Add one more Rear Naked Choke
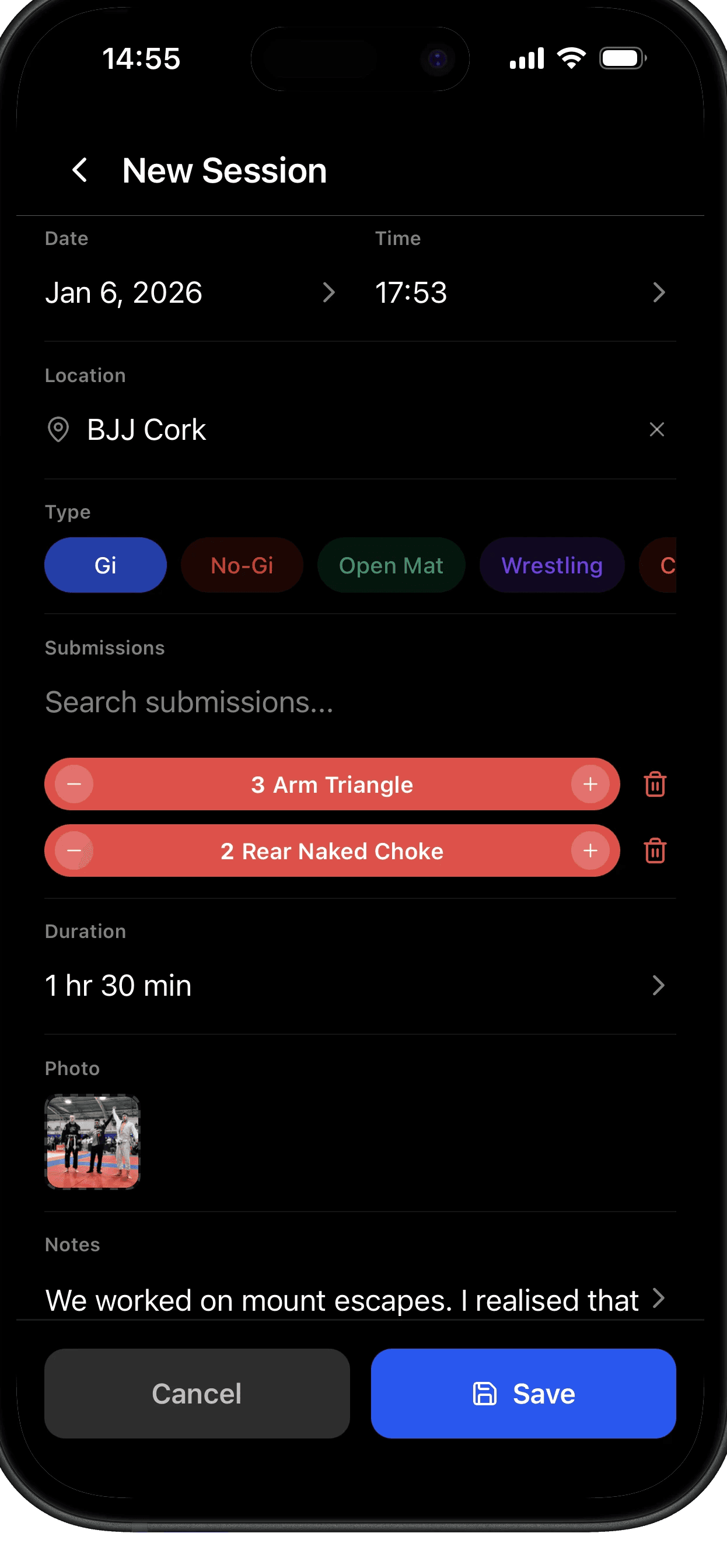The width and height of the screenshot is (727, 1568). (x=590, y=851)
